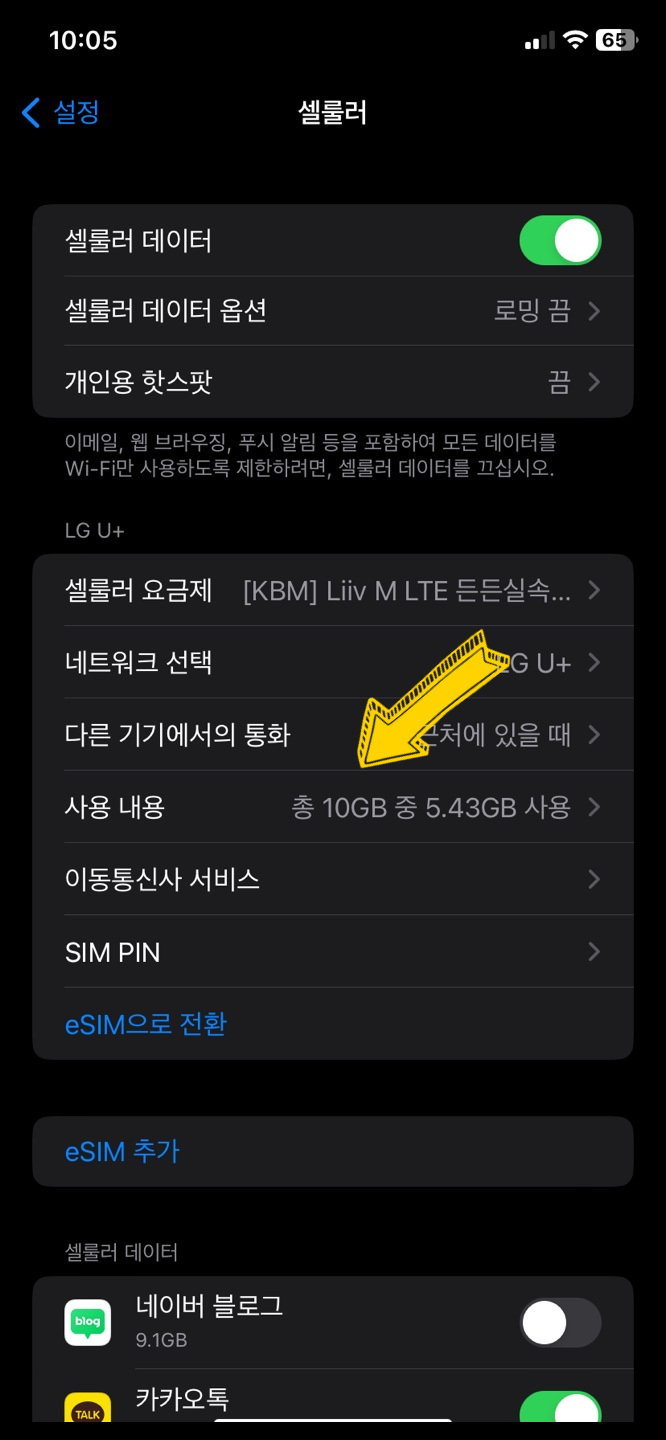Enable cellular data for 네이버 블로그
This screenshot has width=666, height=1440.
[560, 1322]
